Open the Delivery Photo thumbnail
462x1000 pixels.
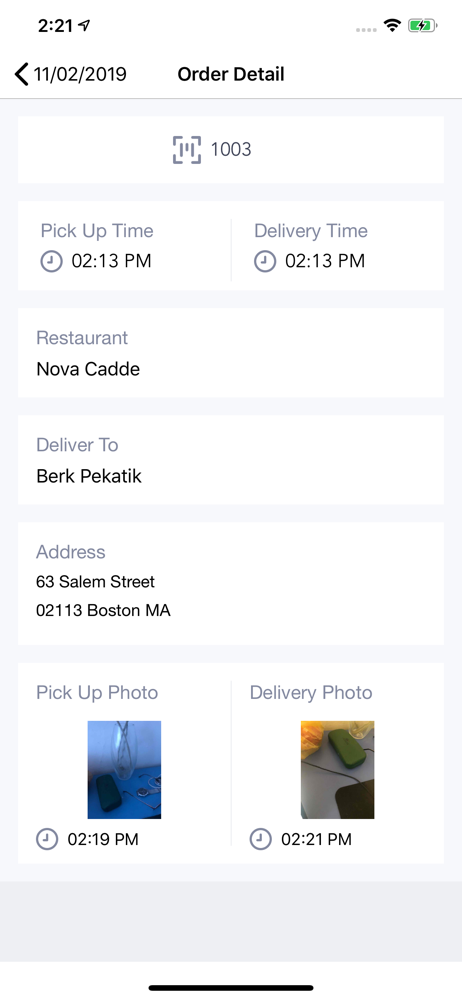coord(338,770)
